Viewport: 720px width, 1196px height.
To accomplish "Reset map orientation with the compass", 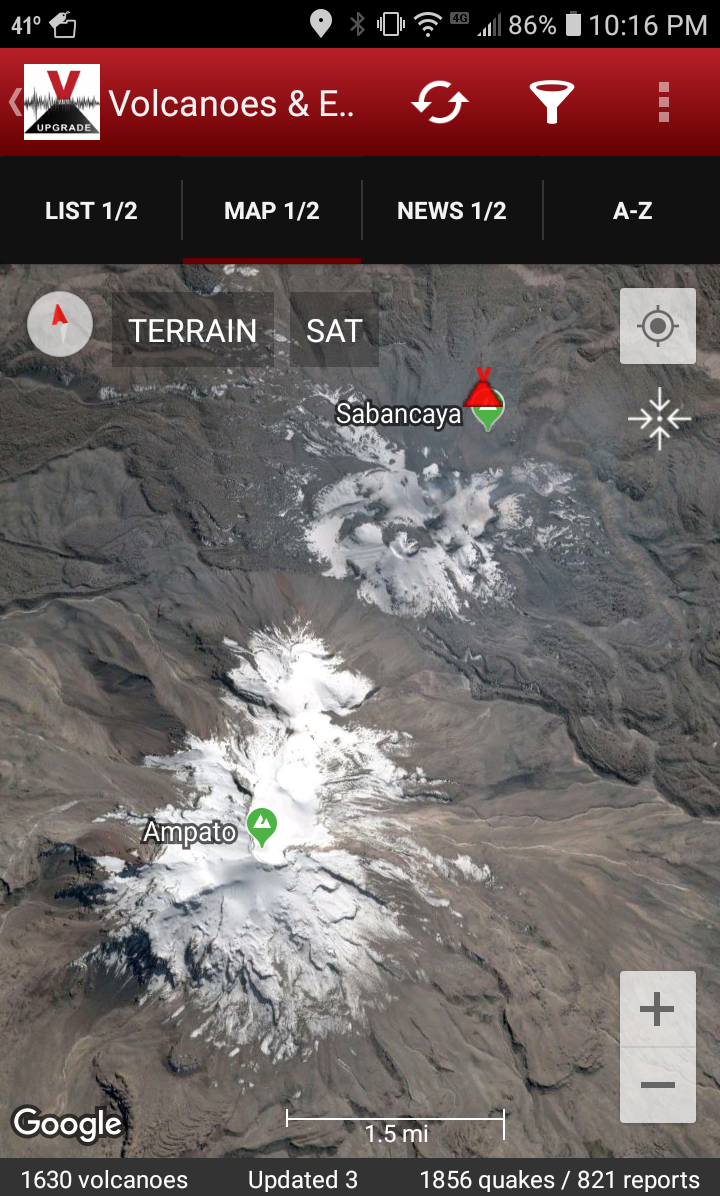I will pos(60,324).
